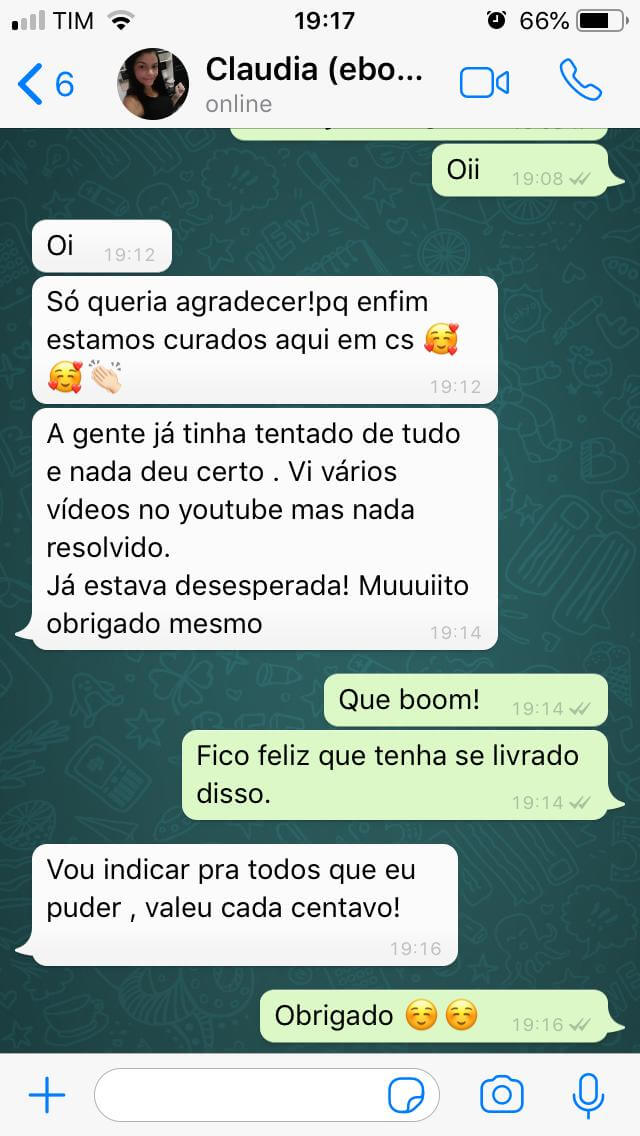The height and width of the screenshot is (1136, 640).
Task: Open Claudia's contact info from header name
Action: tap(315, 70)
